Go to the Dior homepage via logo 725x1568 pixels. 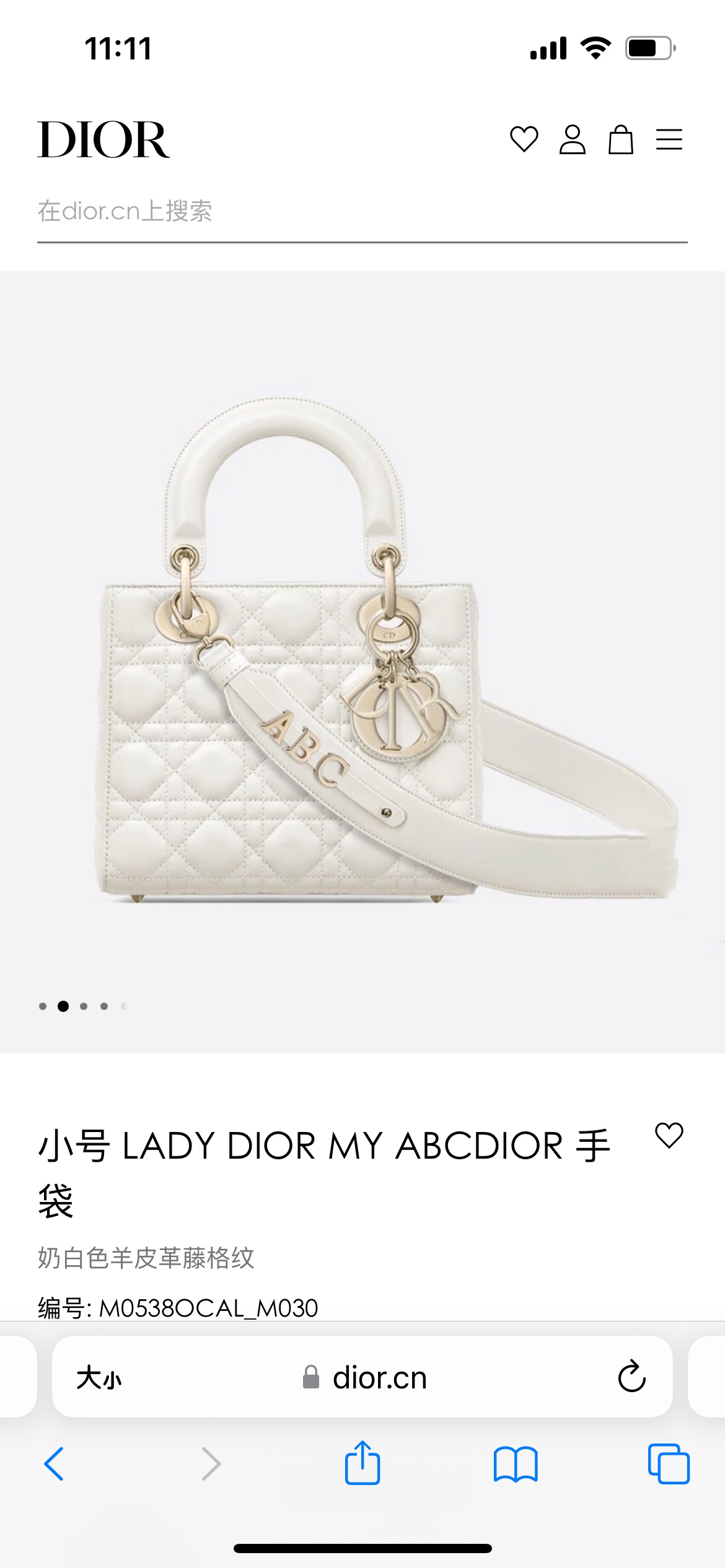103,140
